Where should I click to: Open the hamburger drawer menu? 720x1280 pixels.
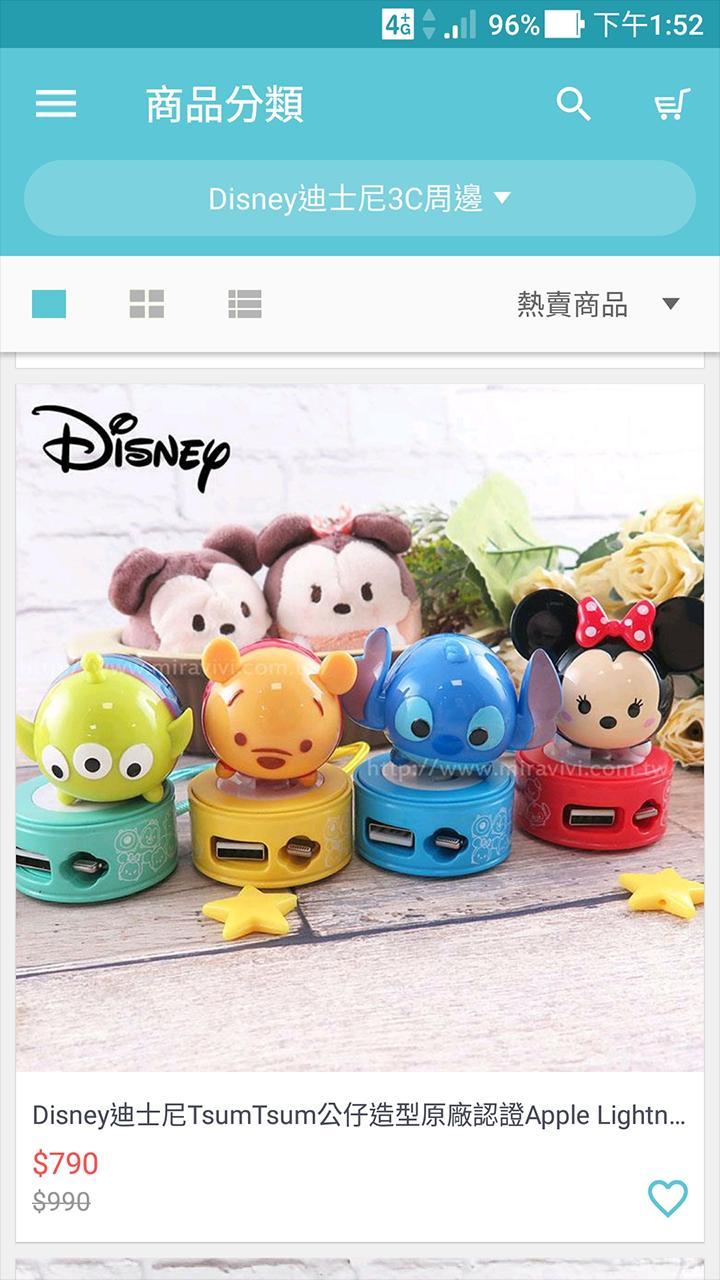[56, 104]
